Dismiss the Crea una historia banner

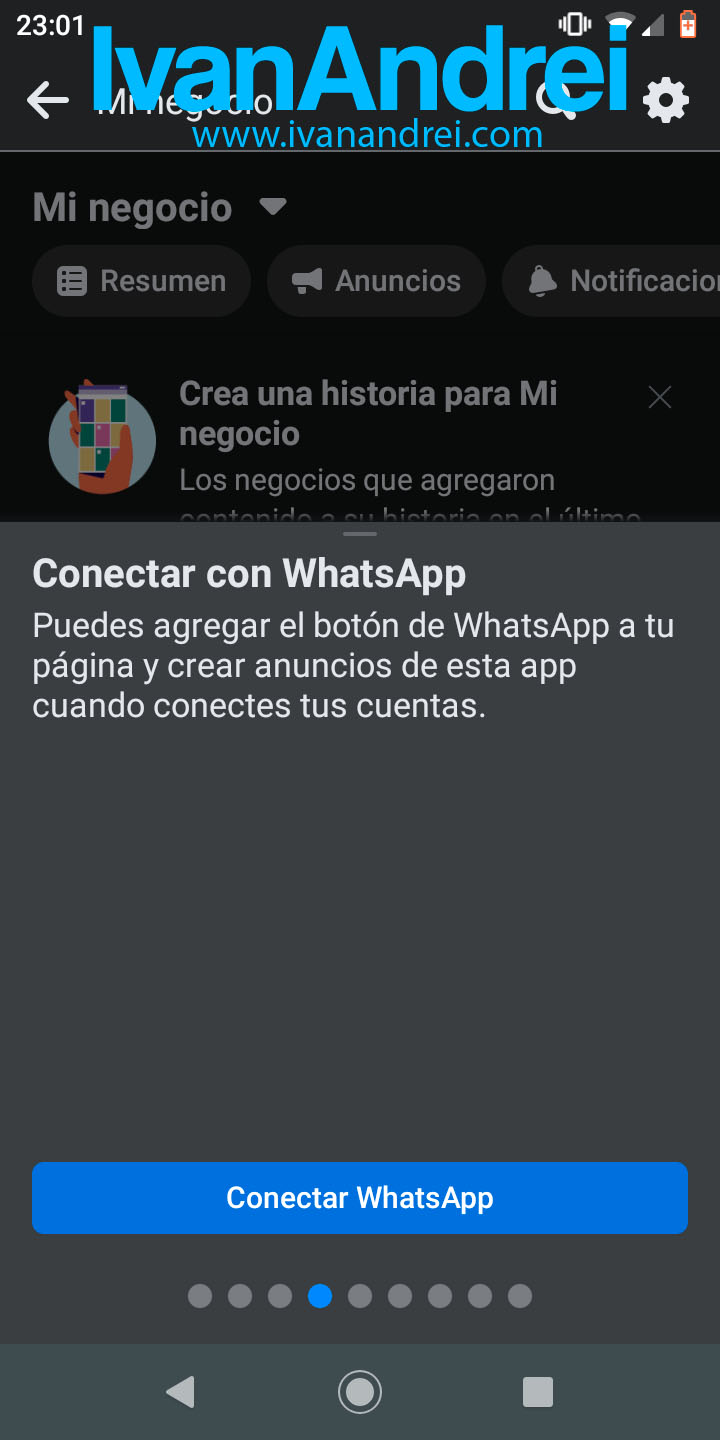click(660, 398)
